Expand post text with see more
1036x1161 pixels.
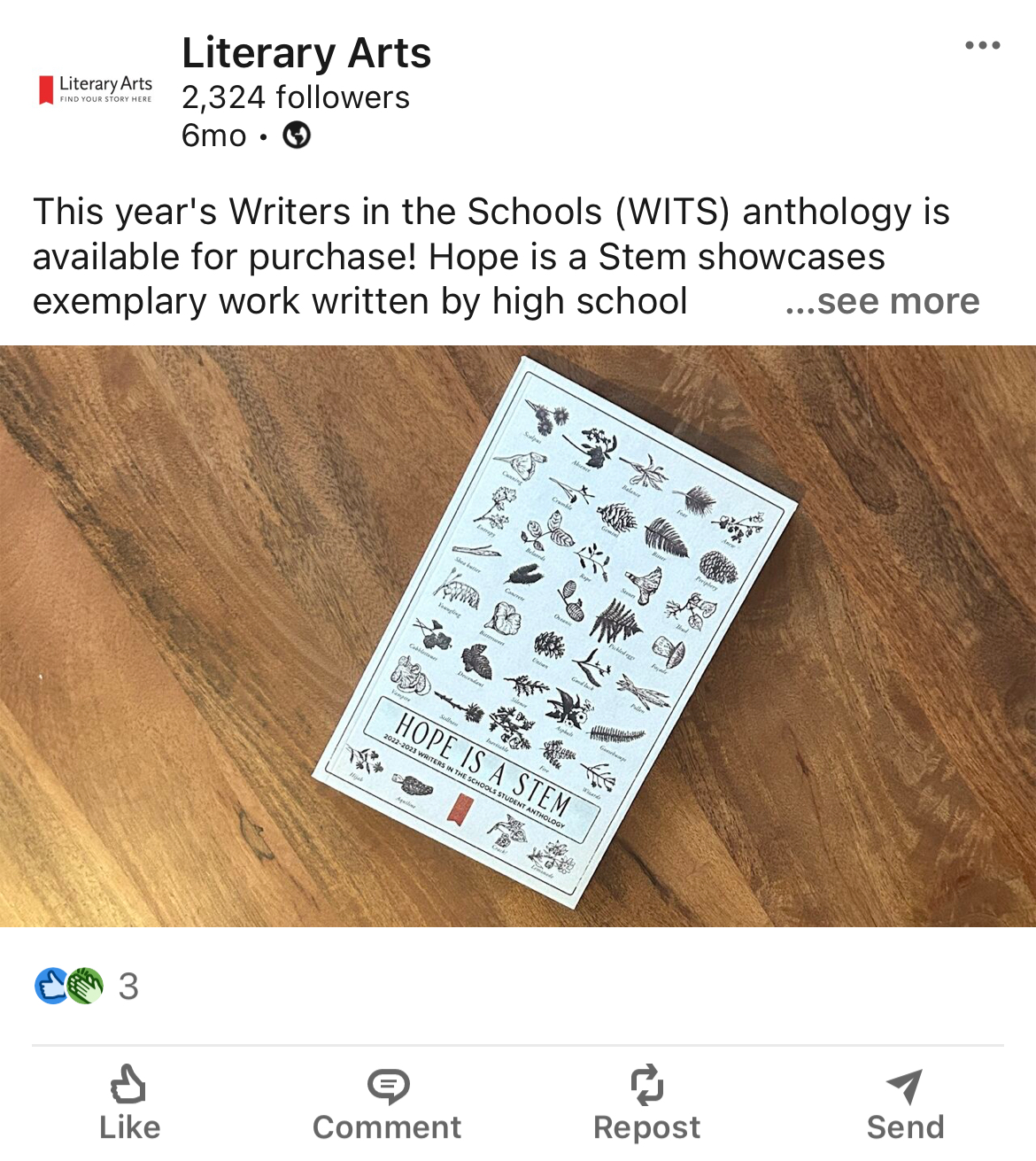(x=883, y=302)
